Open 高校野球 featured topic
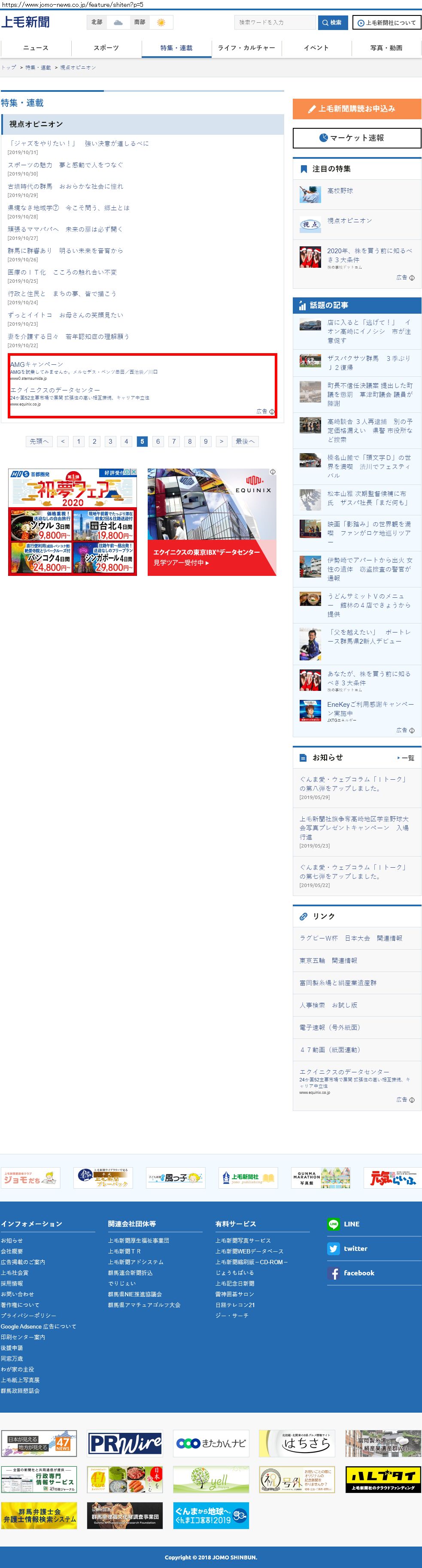The height and width of the screenshot is (1568, 422). (340, 191)
